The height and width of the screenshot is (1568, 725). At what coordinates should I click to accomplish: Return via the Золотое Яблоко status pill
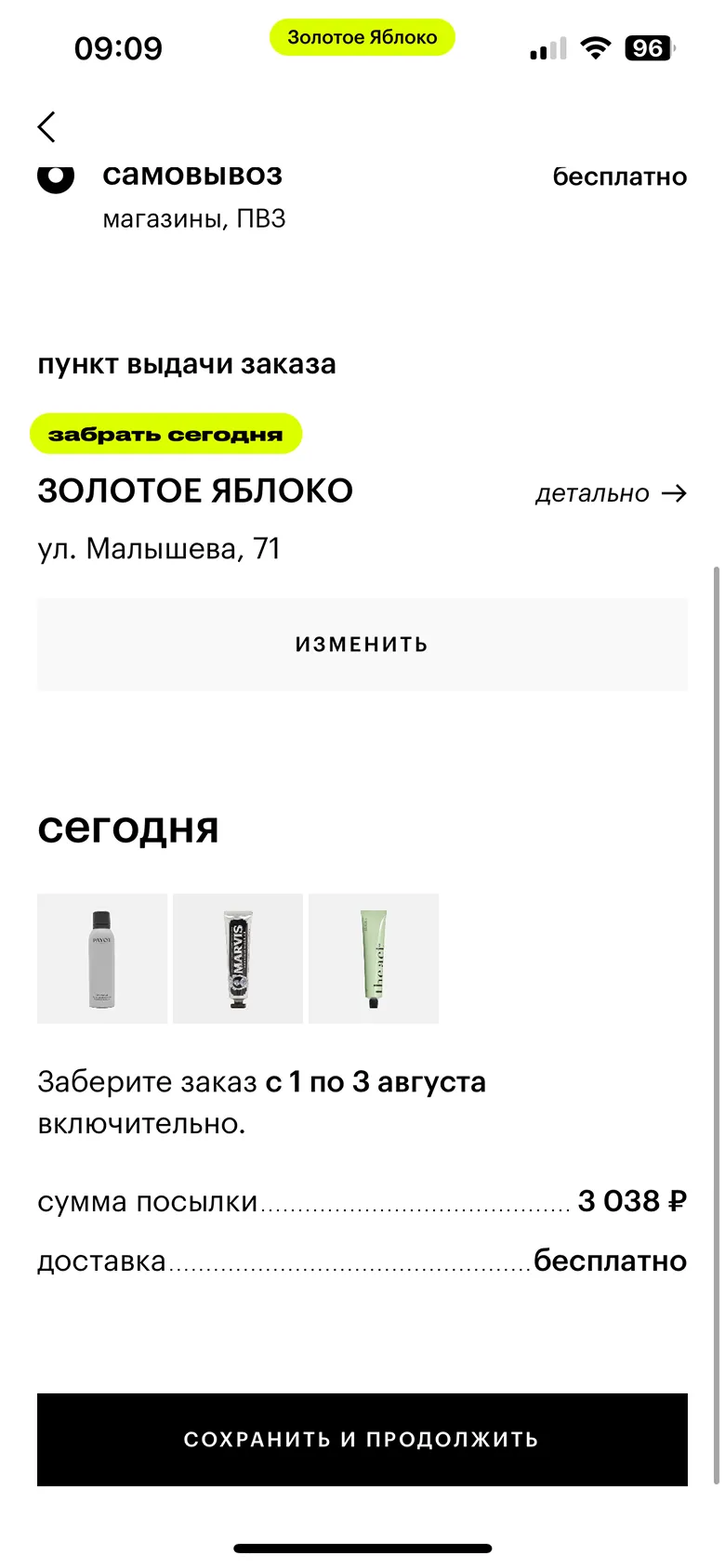point(362,37)
